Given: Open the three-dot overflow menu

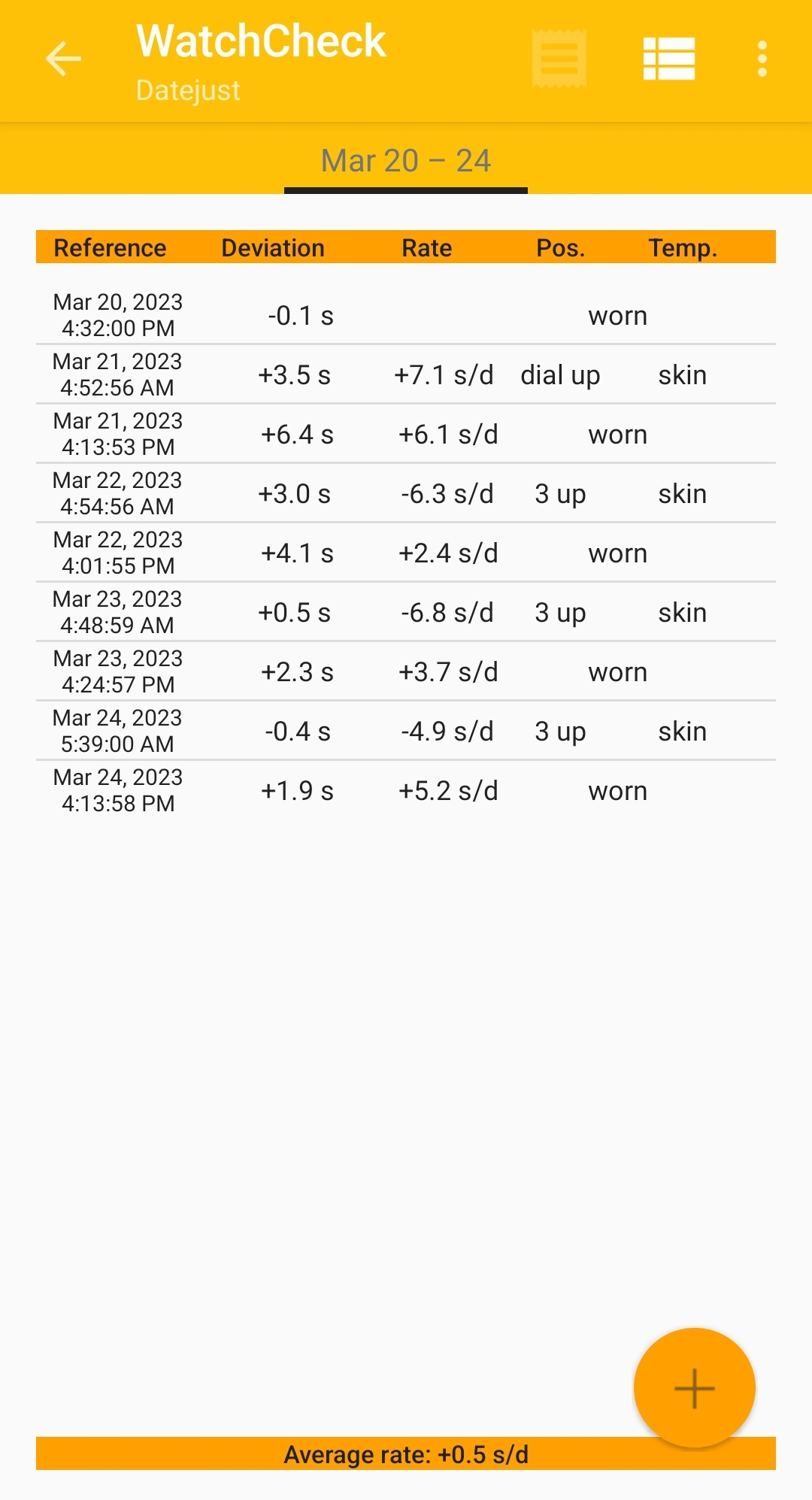Looking at the screenshot, I should pos(762,59).
